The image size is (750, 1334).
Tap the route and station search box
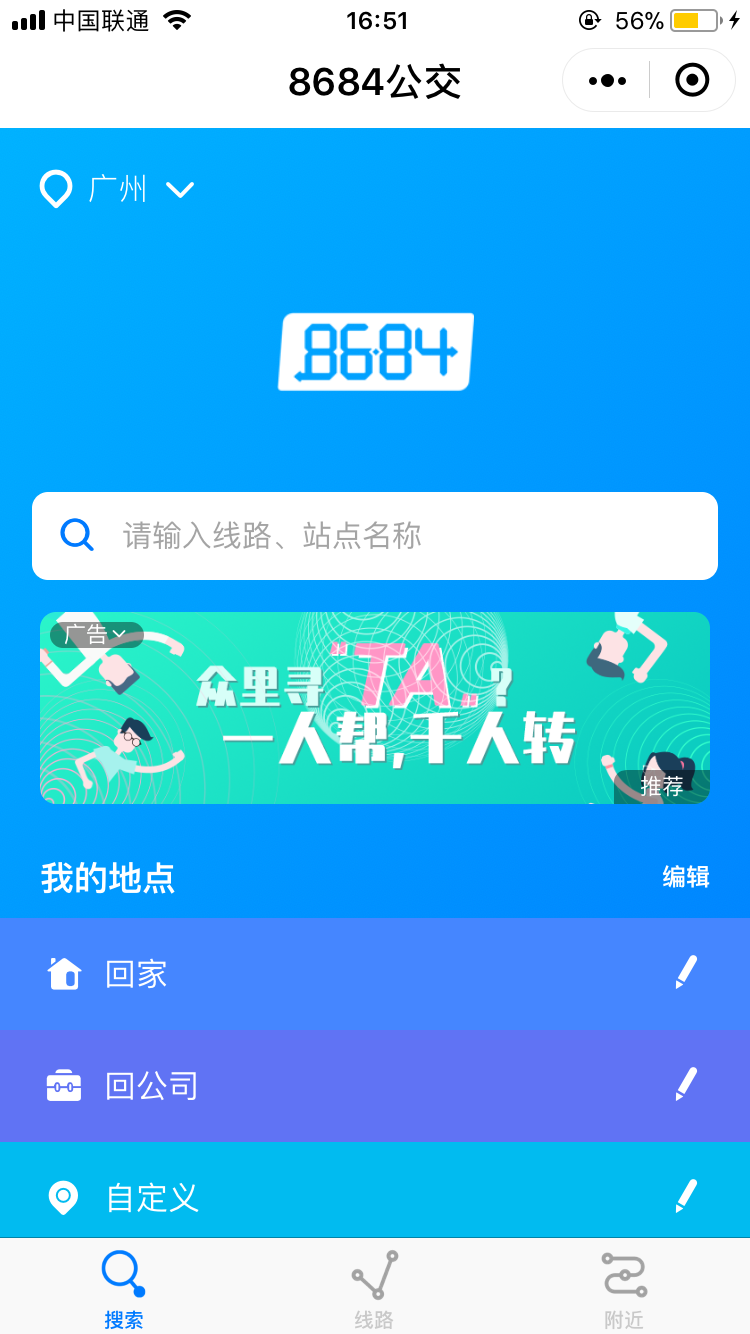[375, 536]
